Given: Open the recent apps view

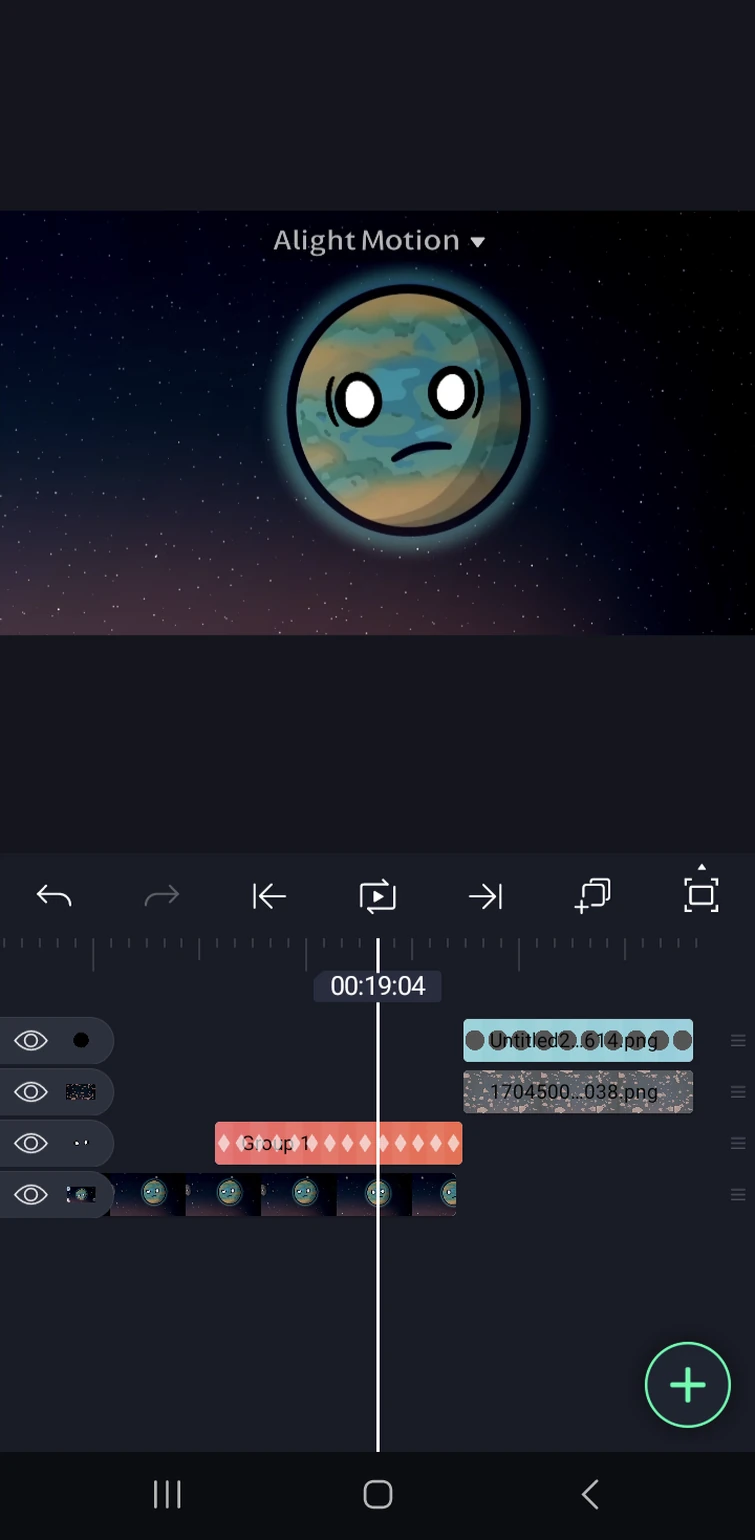Looking at the screenshot, I should (167, 1495).
